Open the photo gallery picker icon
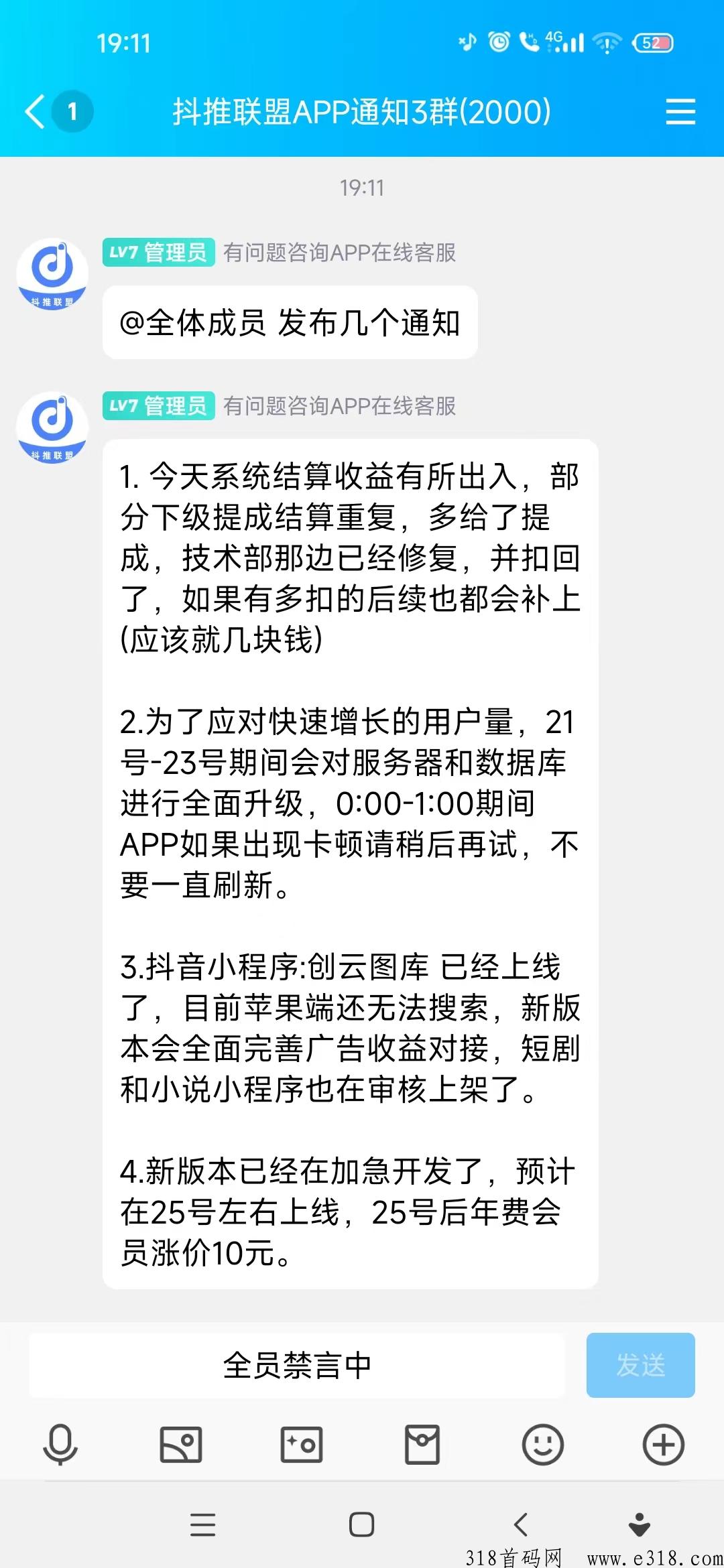This screenshot has height=1568, width=724. click(x=181, y=1444)
